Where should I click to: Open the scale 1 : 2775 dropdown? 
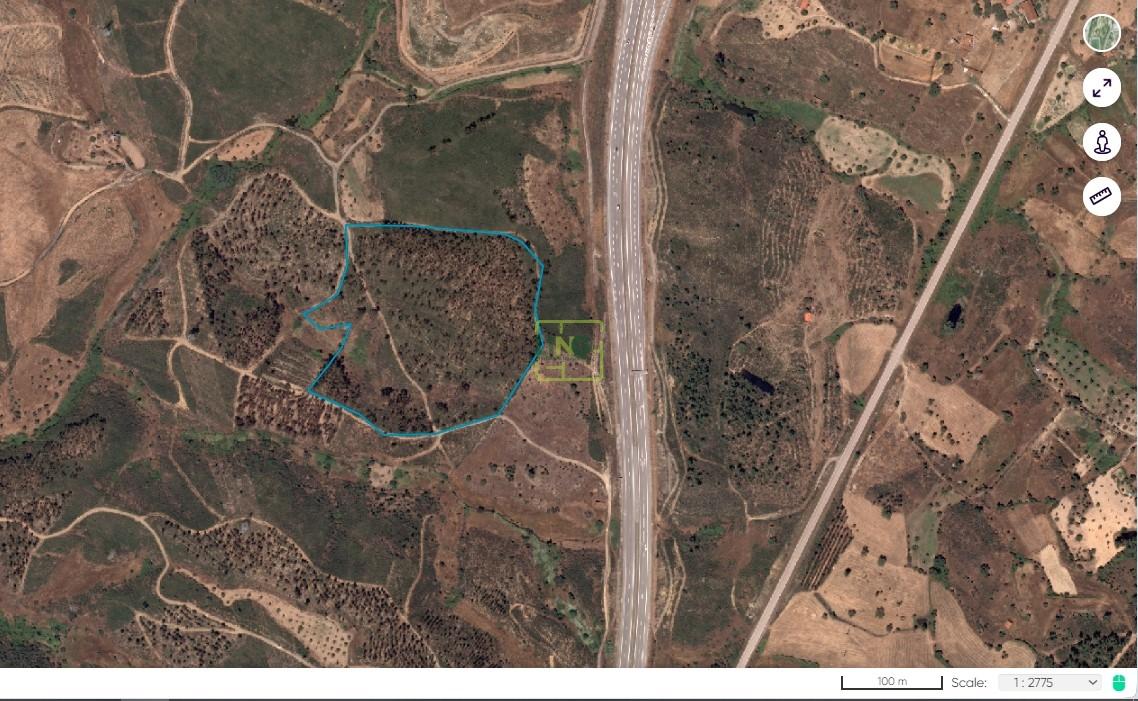coord(1049,682)
